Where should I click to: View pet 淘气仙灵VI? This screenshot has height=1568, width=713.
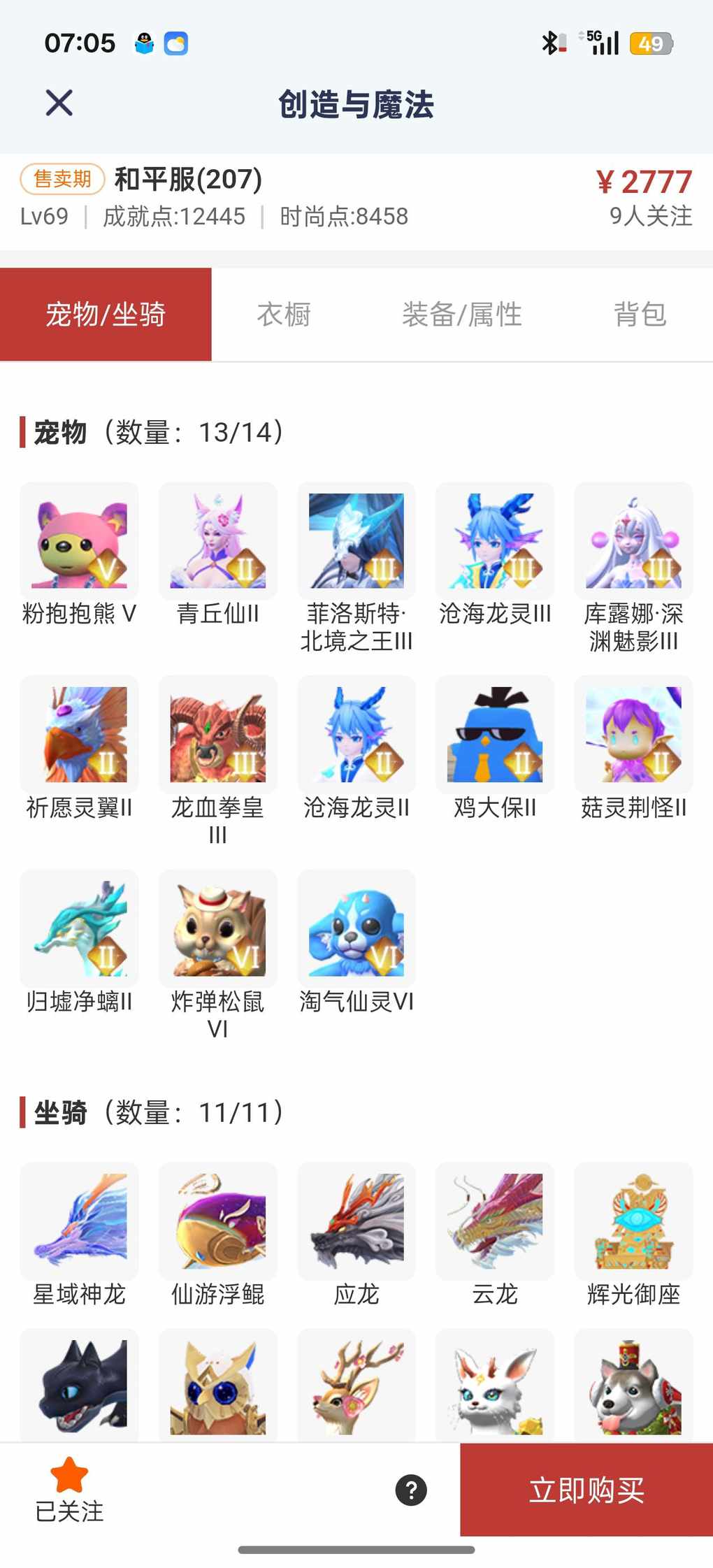coord(356,928)
